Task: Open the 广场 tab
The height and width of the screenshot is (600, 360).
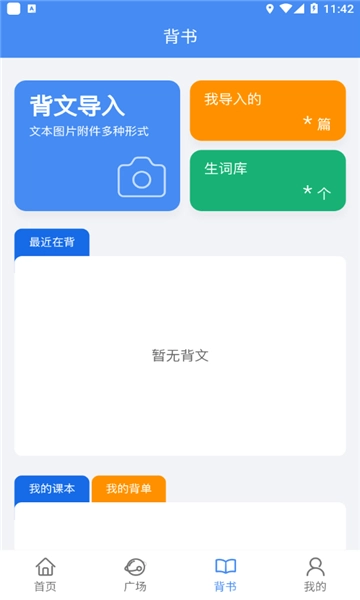Action: coord(135,575)
